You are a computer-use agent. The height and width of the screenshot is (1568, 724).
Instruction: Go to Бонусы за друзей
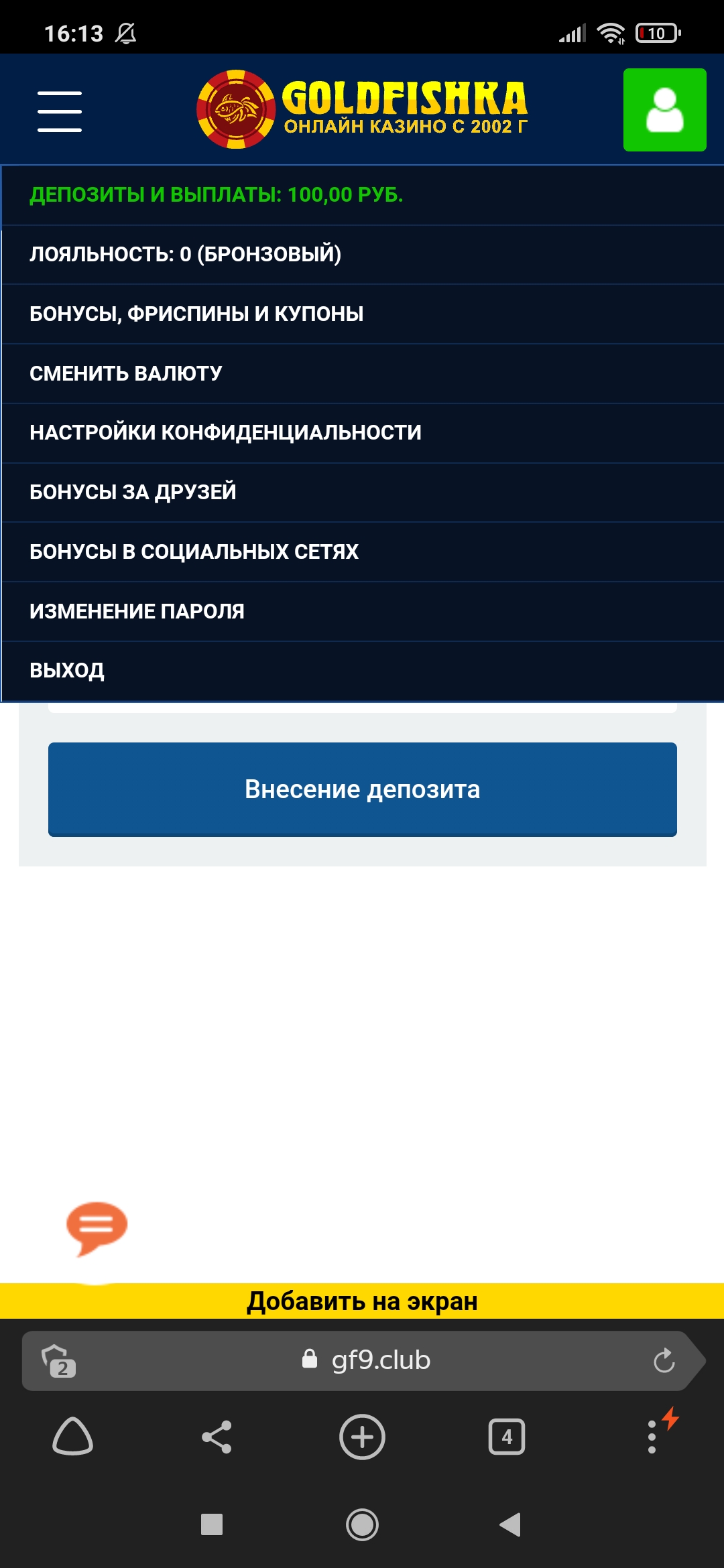tap(133, 493)
